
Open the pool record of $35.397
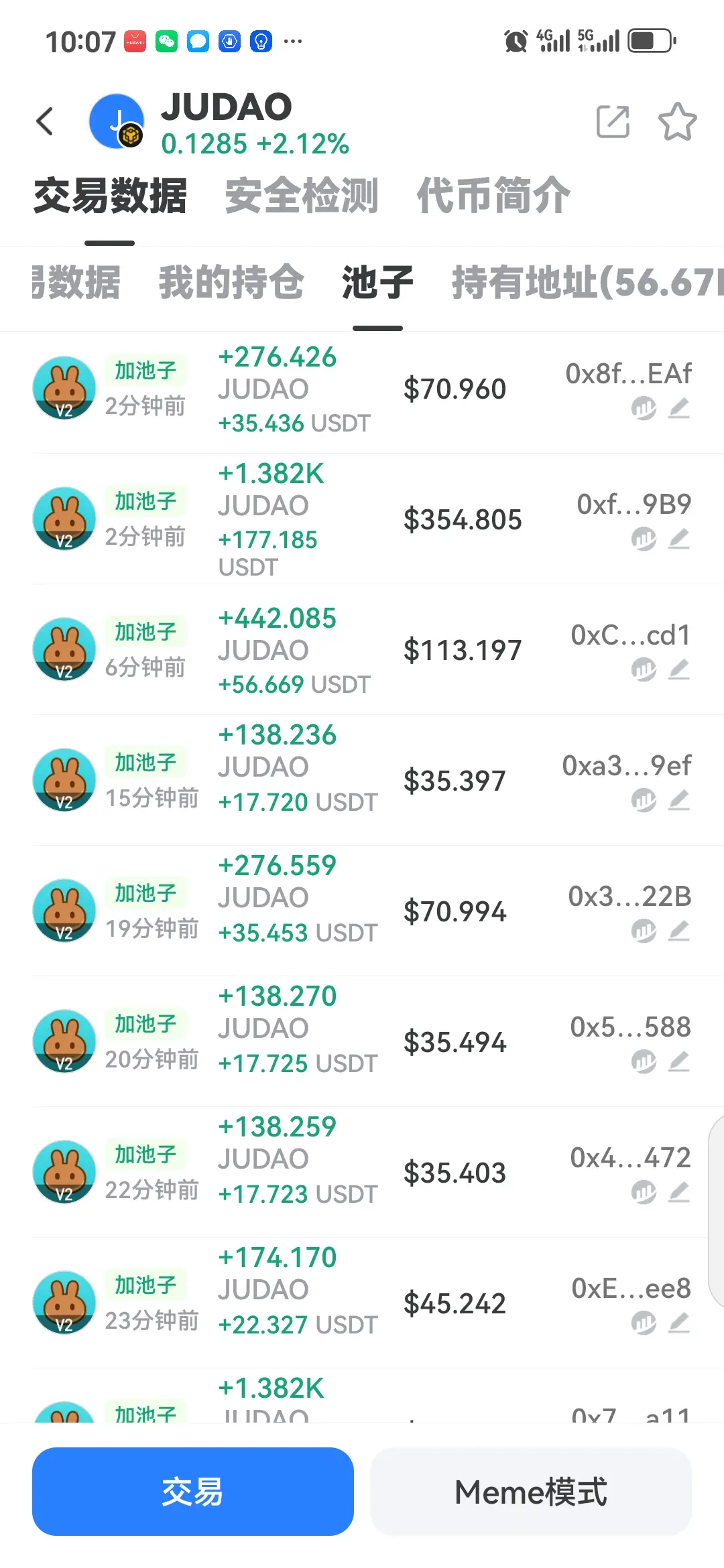[362, 780]
